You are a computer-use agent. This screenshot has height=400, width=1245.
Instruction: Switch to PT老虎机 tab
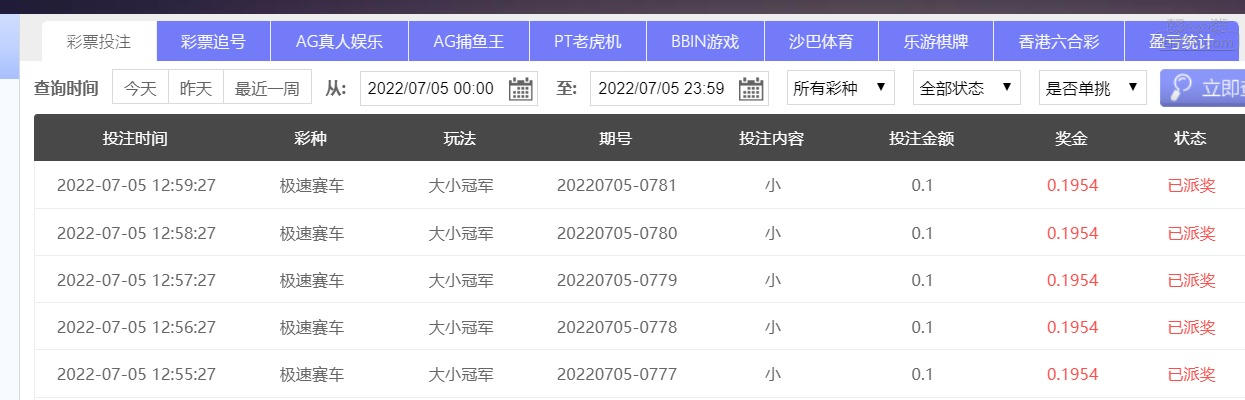point(587,42)
